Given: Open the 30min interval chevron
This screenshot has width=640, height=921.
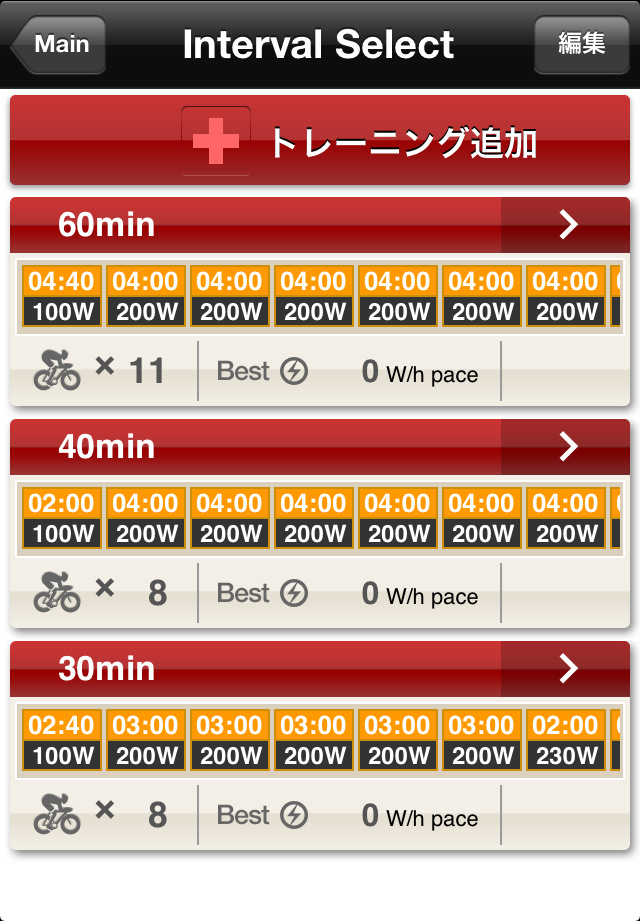Looking at the screenshot, I should [x=567, y=668].
